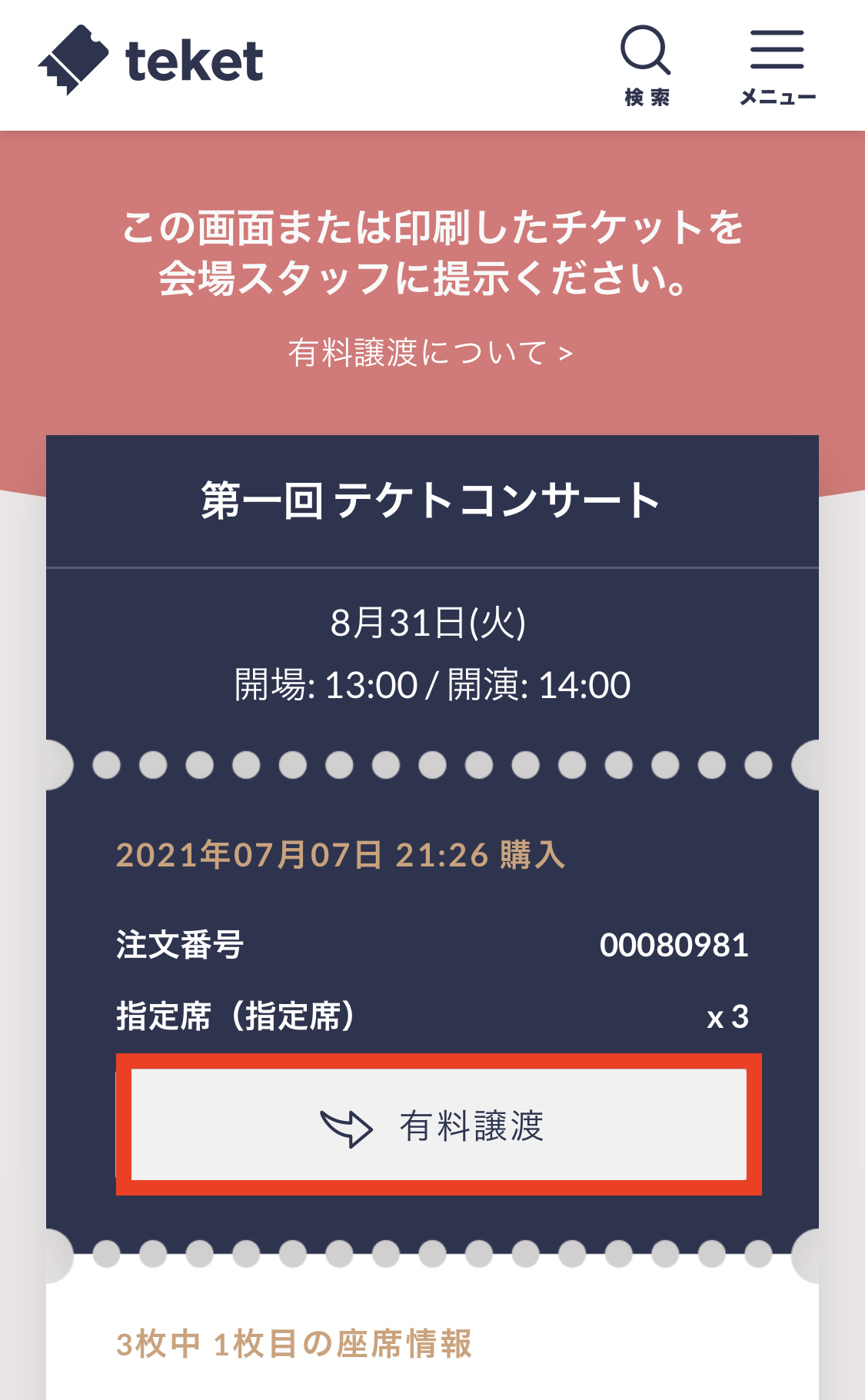Expand details via the chevron after 有料譲渡について
Image resolution: width=865 pixels, height=1400 pixels.
click(567, 353)
